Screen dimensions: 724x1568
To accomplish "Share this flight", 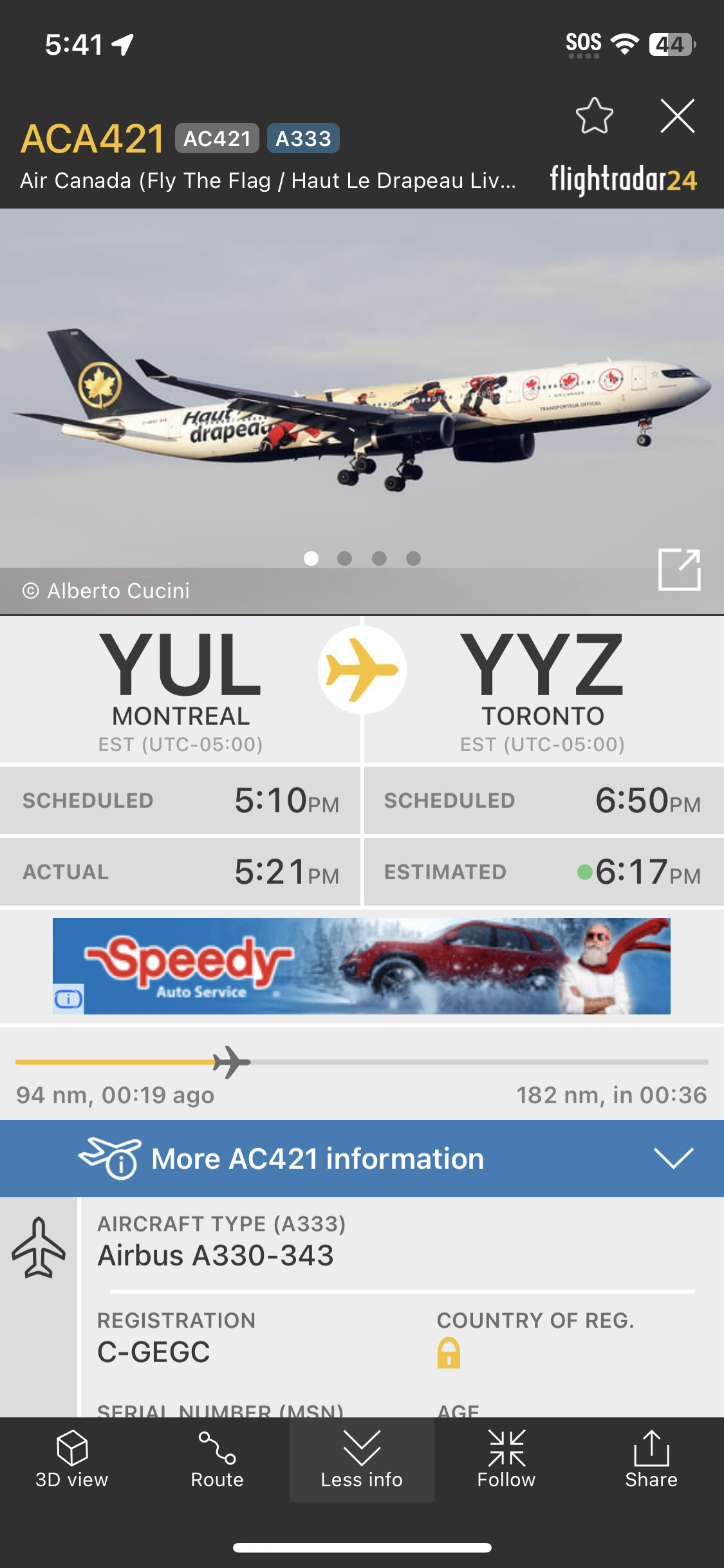I will click(x=651, y=1460).
